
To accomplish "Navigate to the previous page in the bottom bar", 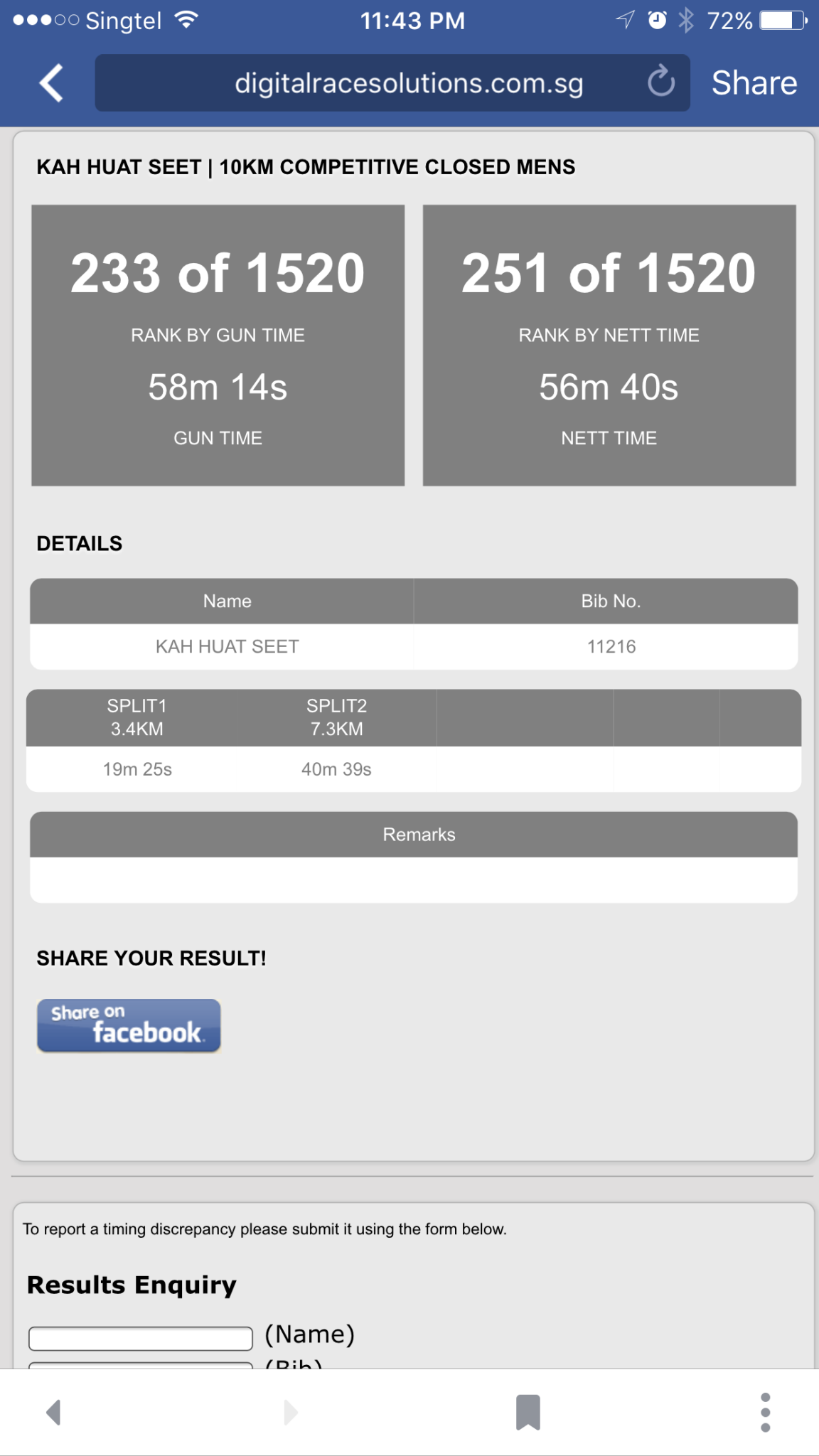I will (x=54, y=1412).
